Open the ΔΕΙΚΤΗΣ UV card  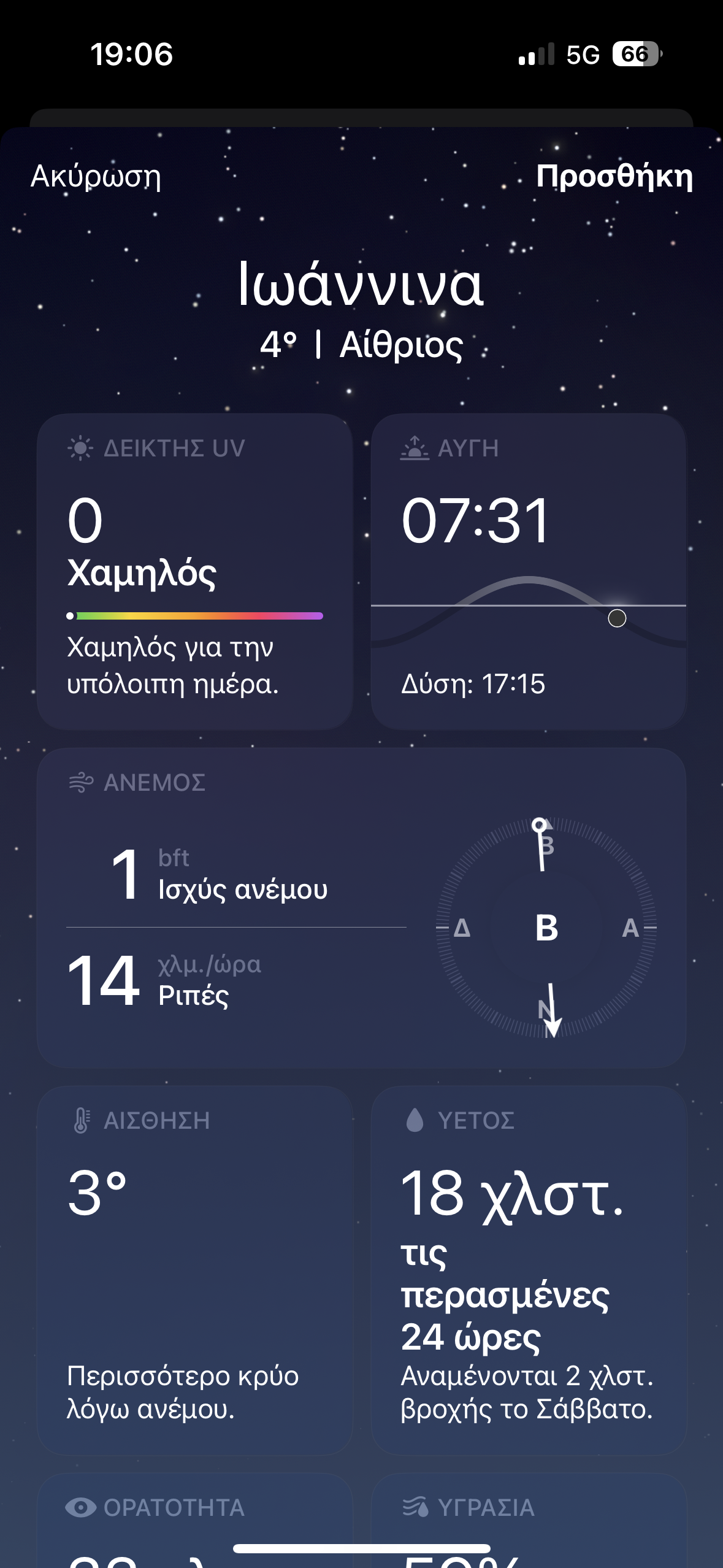(194, 571)
